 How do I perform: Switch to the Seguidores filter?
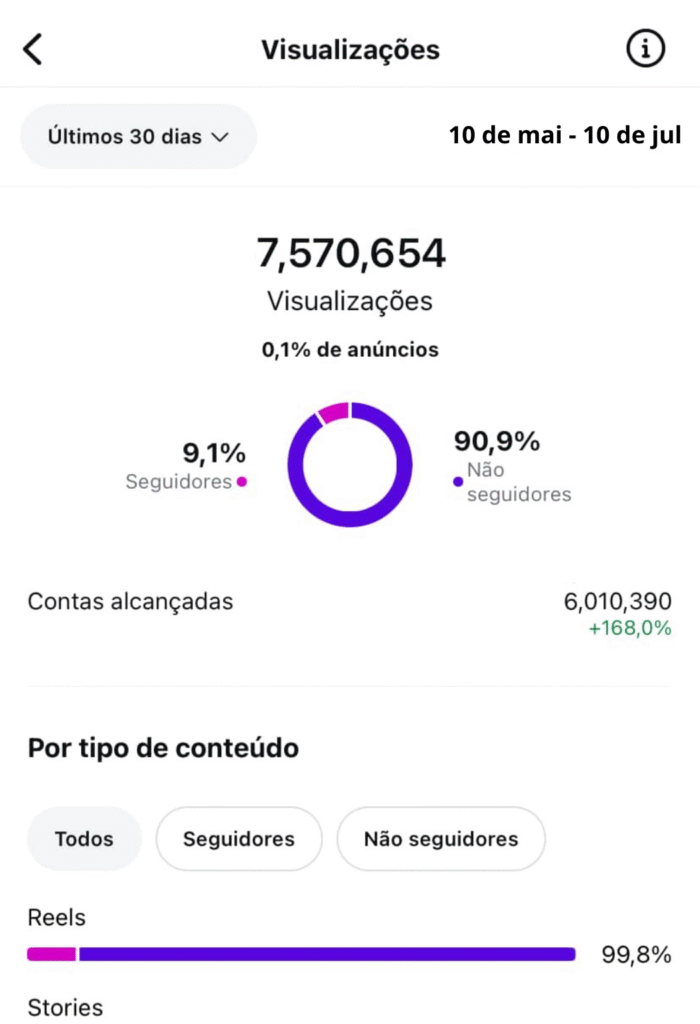click(239, 839)
